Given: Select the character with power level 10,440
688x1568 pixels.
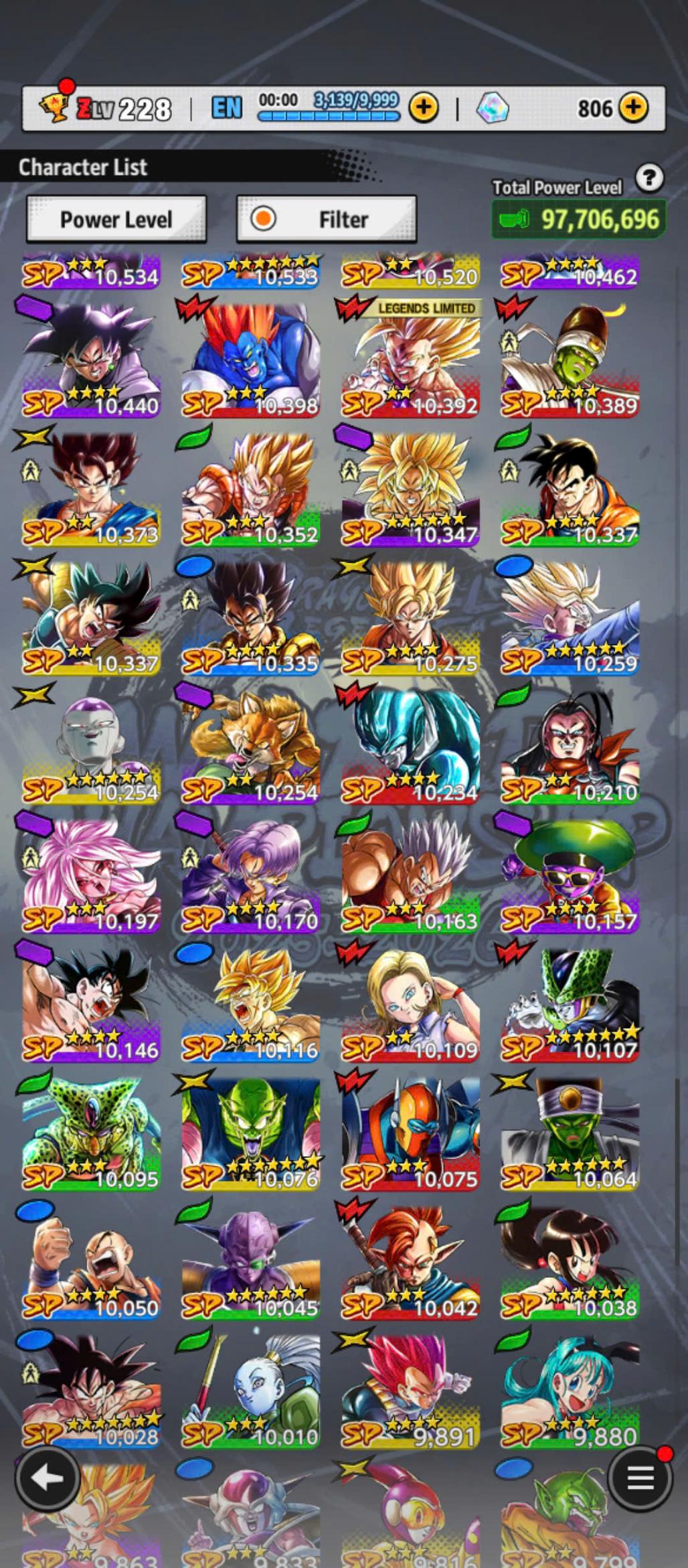Looking at the screenshot, I should tap(91, 358).
